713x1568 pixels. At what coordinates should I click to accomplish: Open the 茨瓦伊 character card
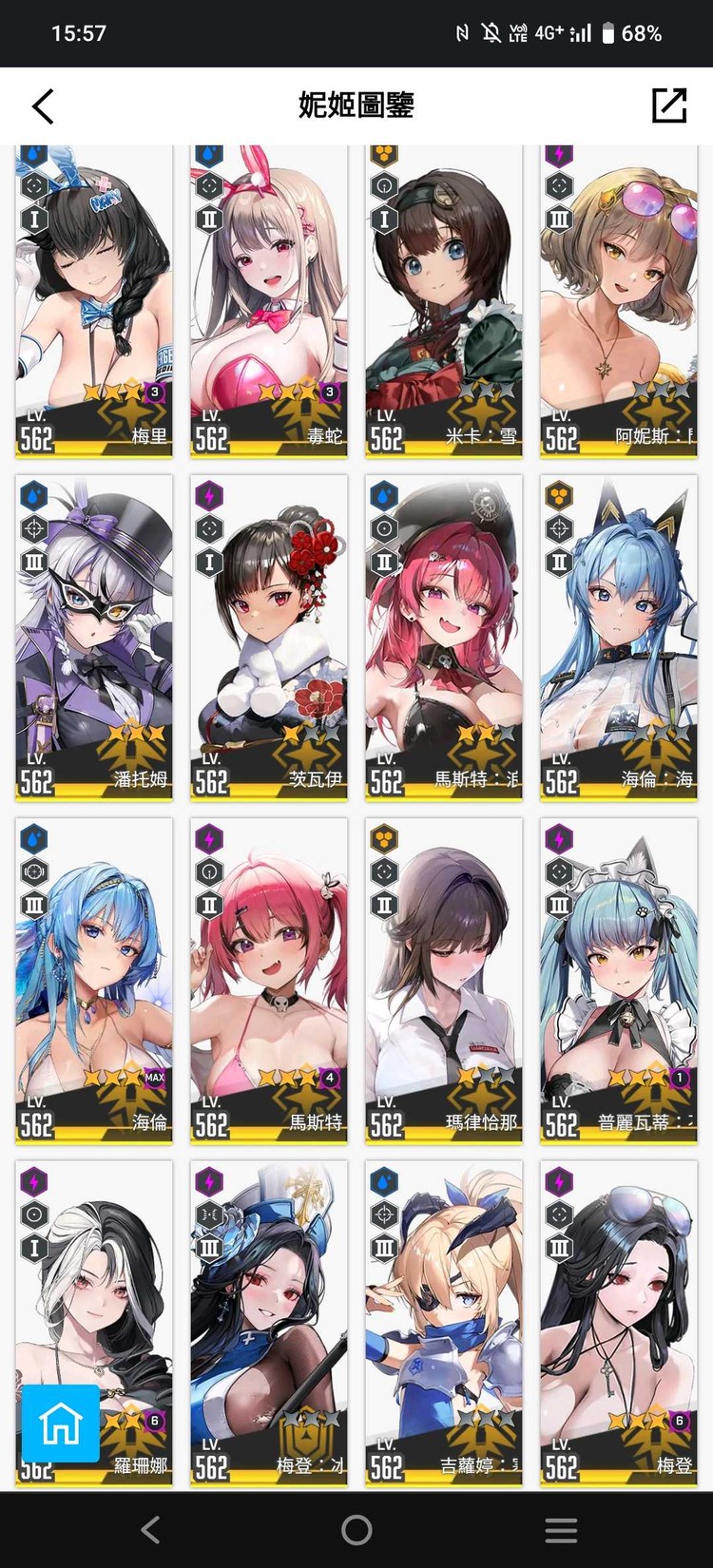coord(269,637)
